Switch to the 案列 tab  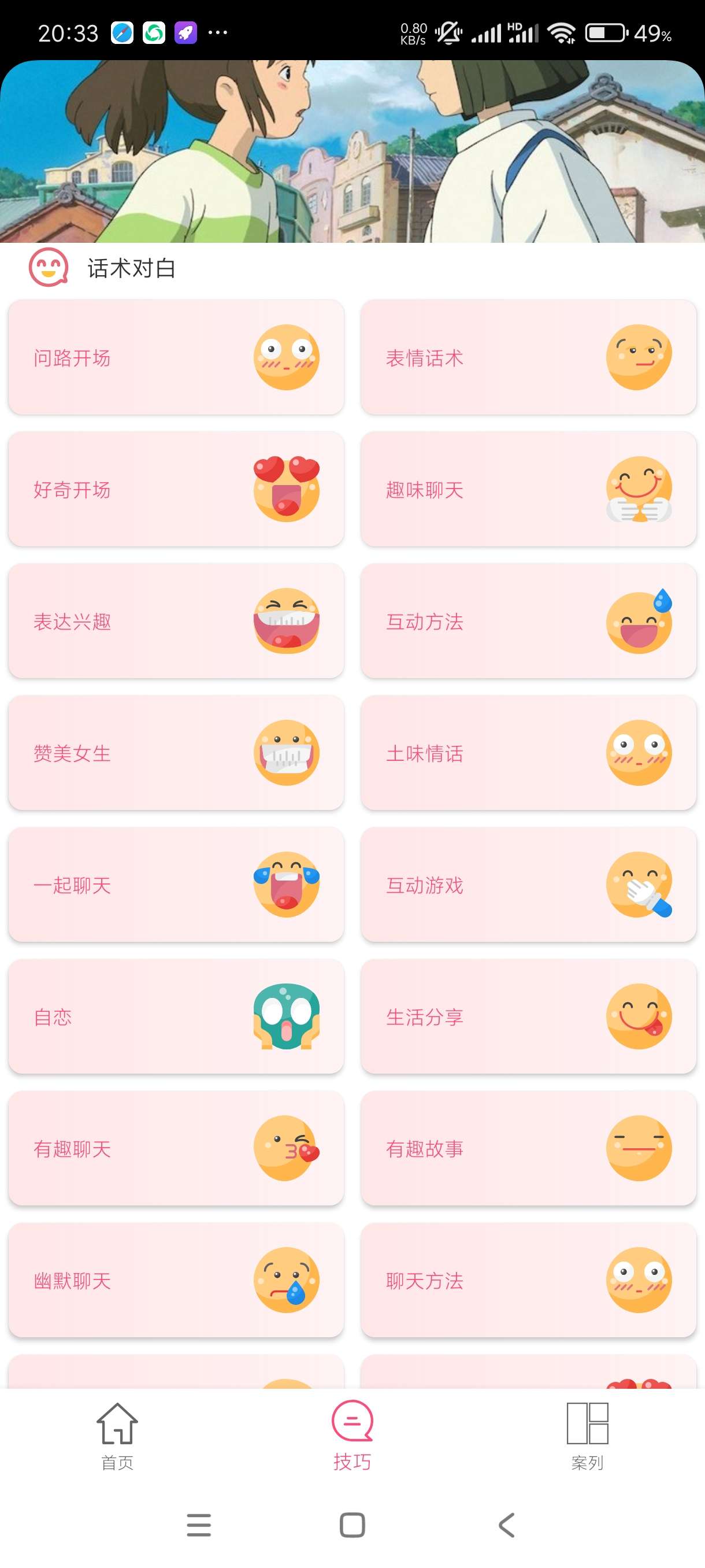click(x=587, y=1437)
